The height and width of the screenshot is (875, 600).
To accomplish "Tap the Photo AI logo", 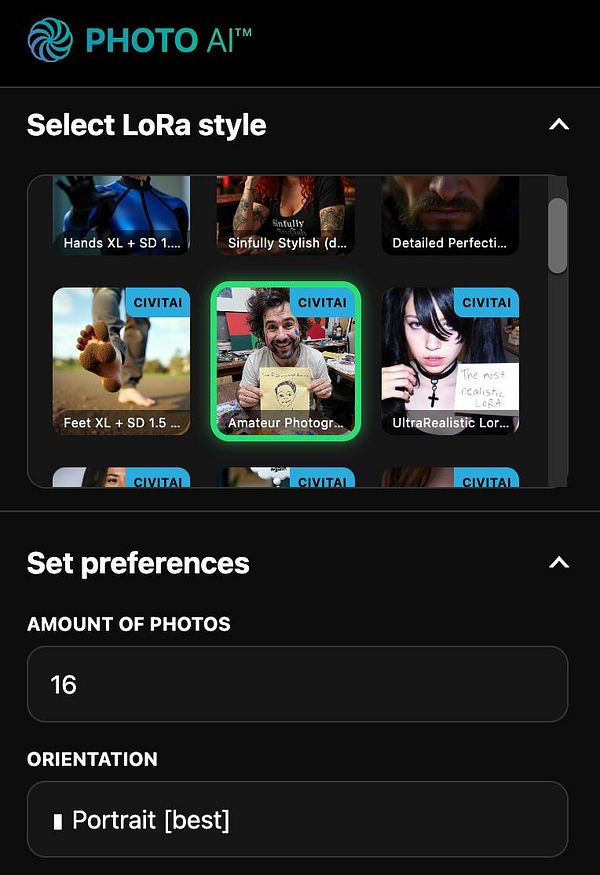I will (x=140, y=40).
